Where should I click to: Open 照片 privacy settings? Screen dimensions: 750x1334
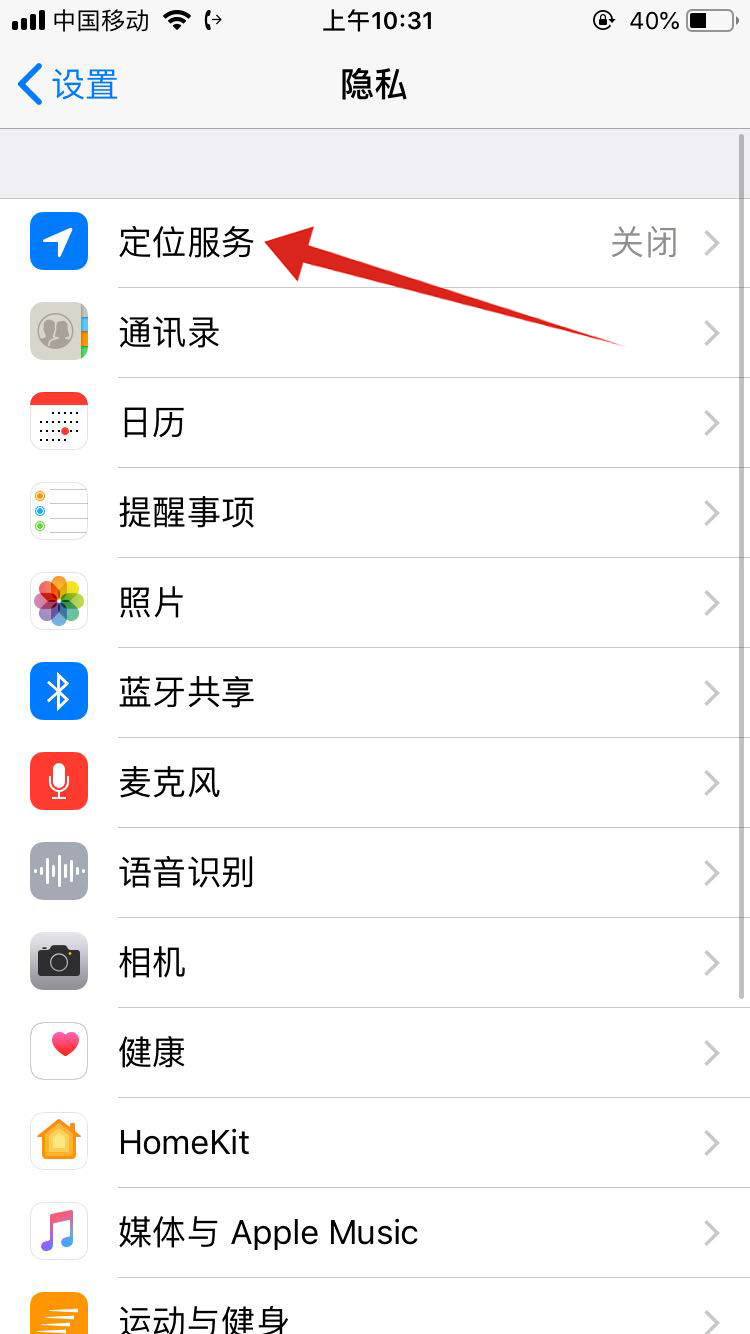[x=152, y=603]
